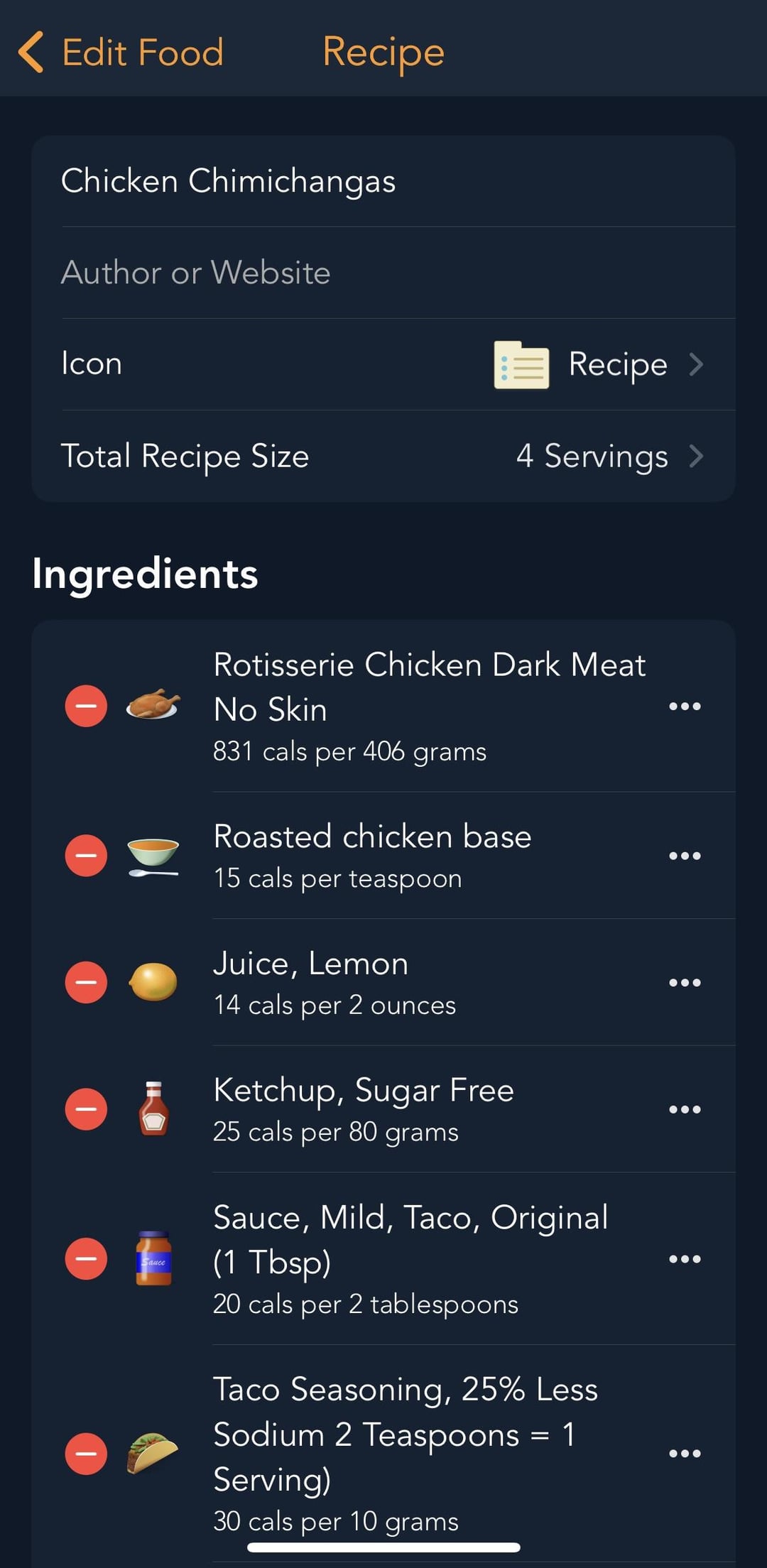
Task: Open more options for Roasted chicken base
Action: [x=685, y=855]
